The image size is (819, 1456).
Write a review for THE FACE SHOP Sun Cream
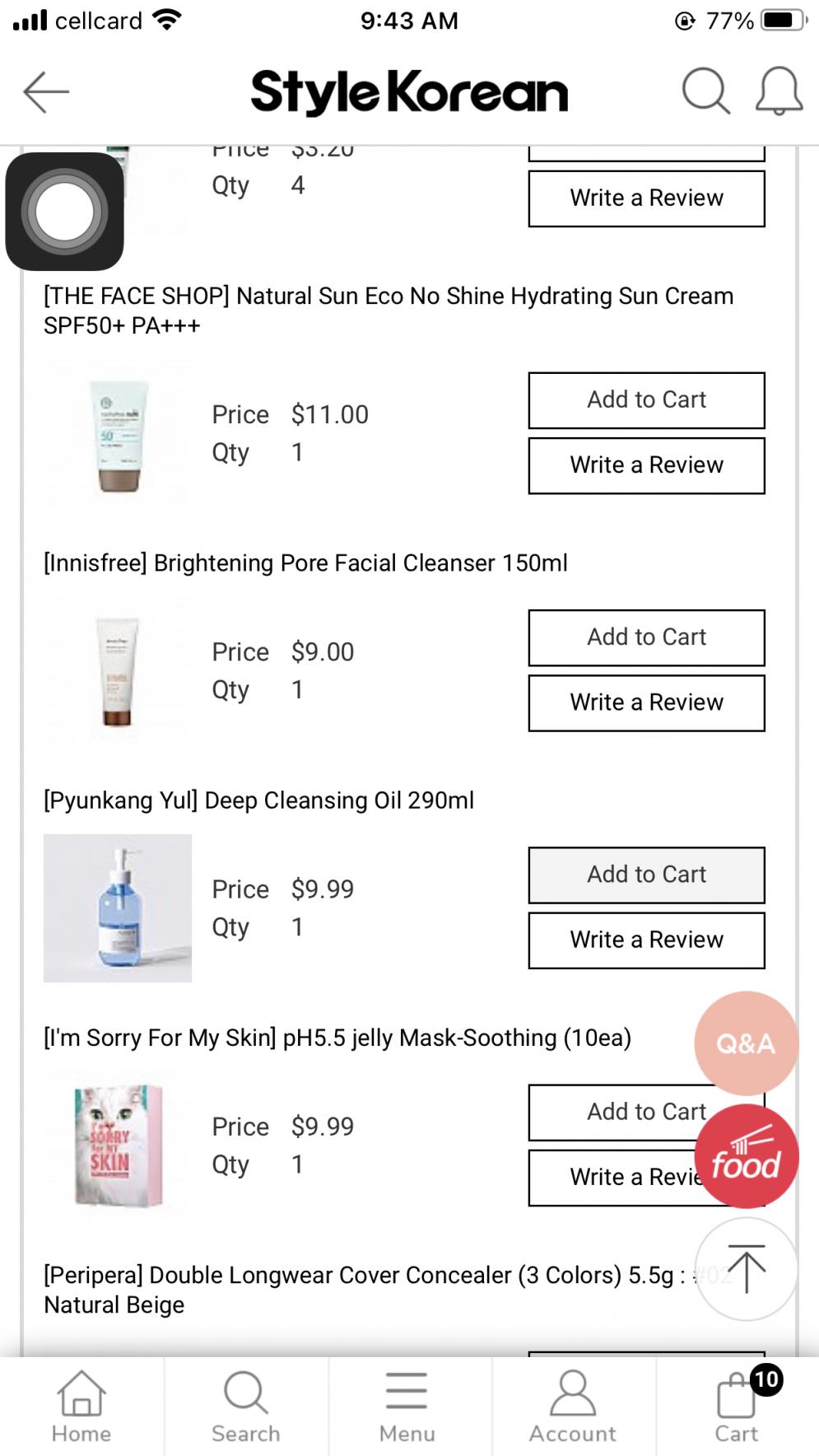(646, 465)
